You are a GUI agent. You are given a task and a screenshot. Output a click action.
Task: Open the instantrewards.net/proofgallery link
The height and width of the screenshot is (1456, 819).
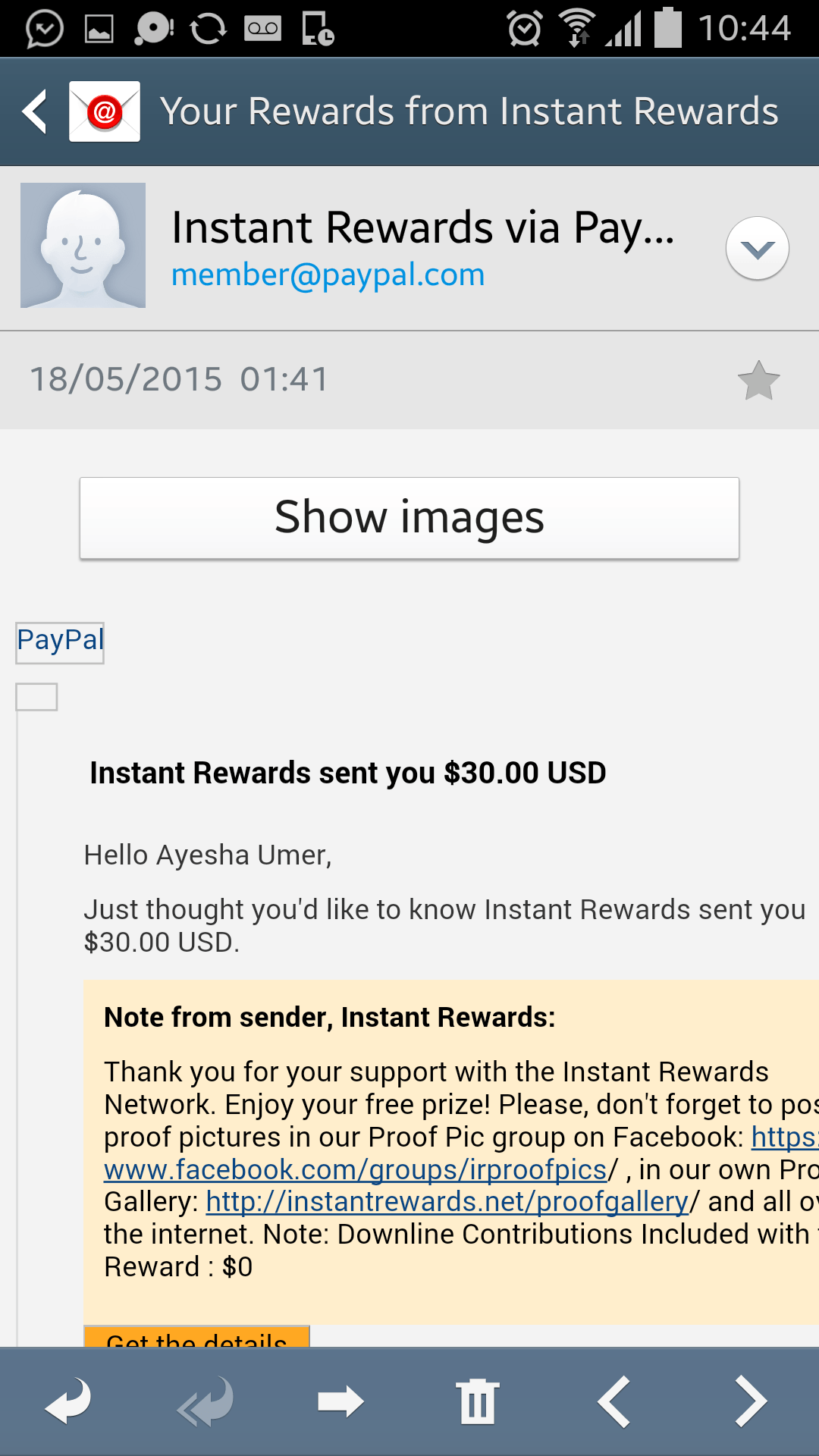(447, 1202)
